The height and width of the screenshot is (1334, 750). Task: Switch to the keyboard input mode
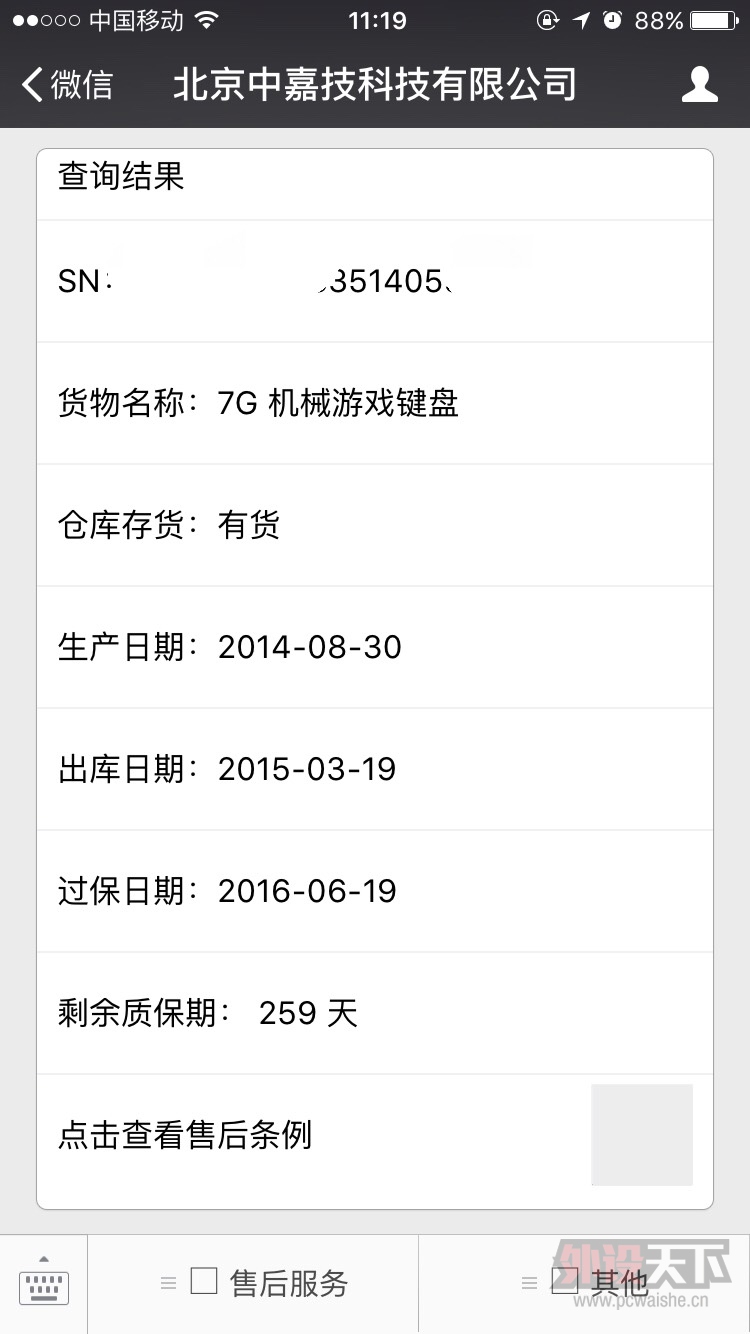(x=44, y=1283)
